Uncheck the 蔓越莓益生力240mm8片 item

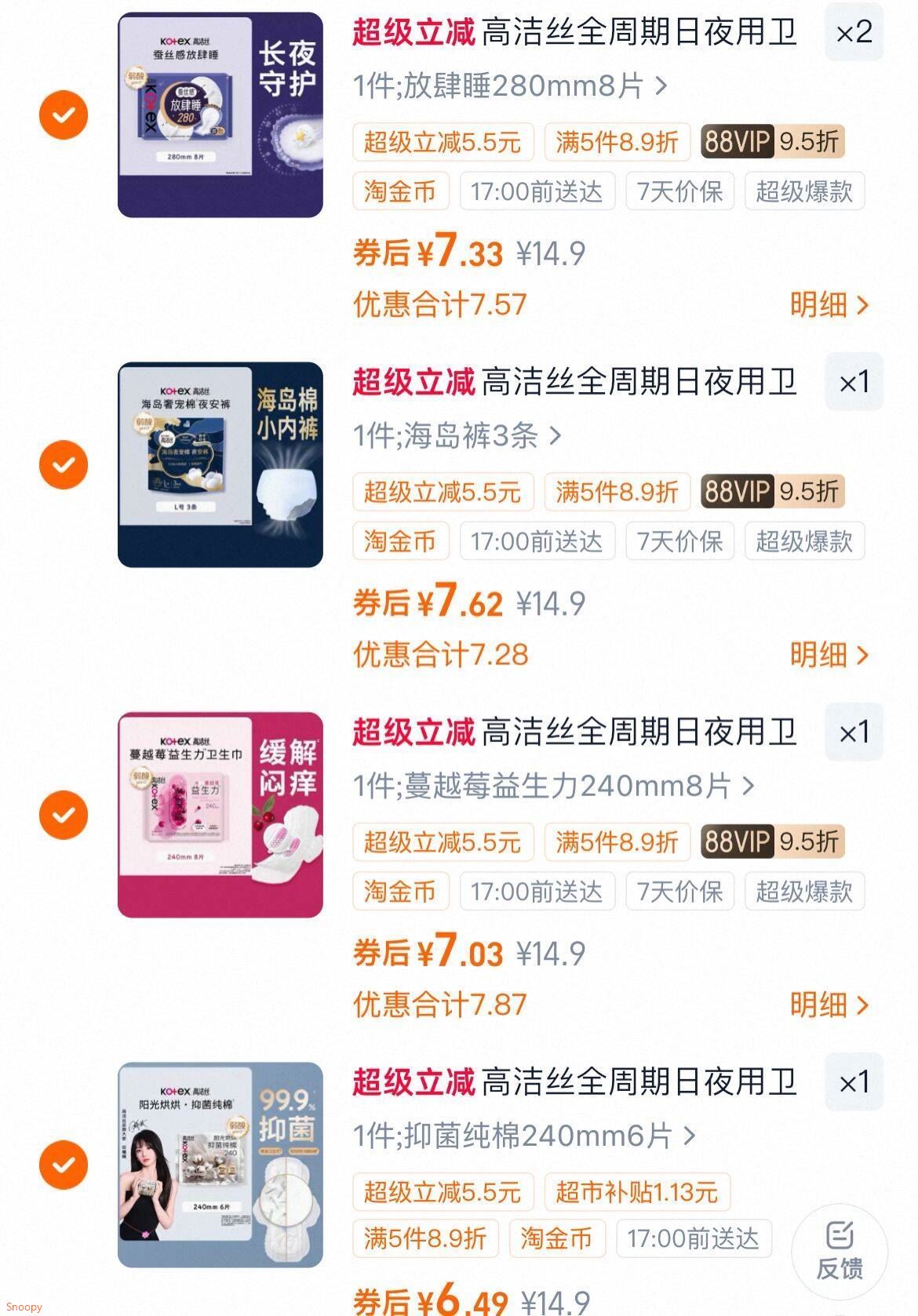[64, 815]
